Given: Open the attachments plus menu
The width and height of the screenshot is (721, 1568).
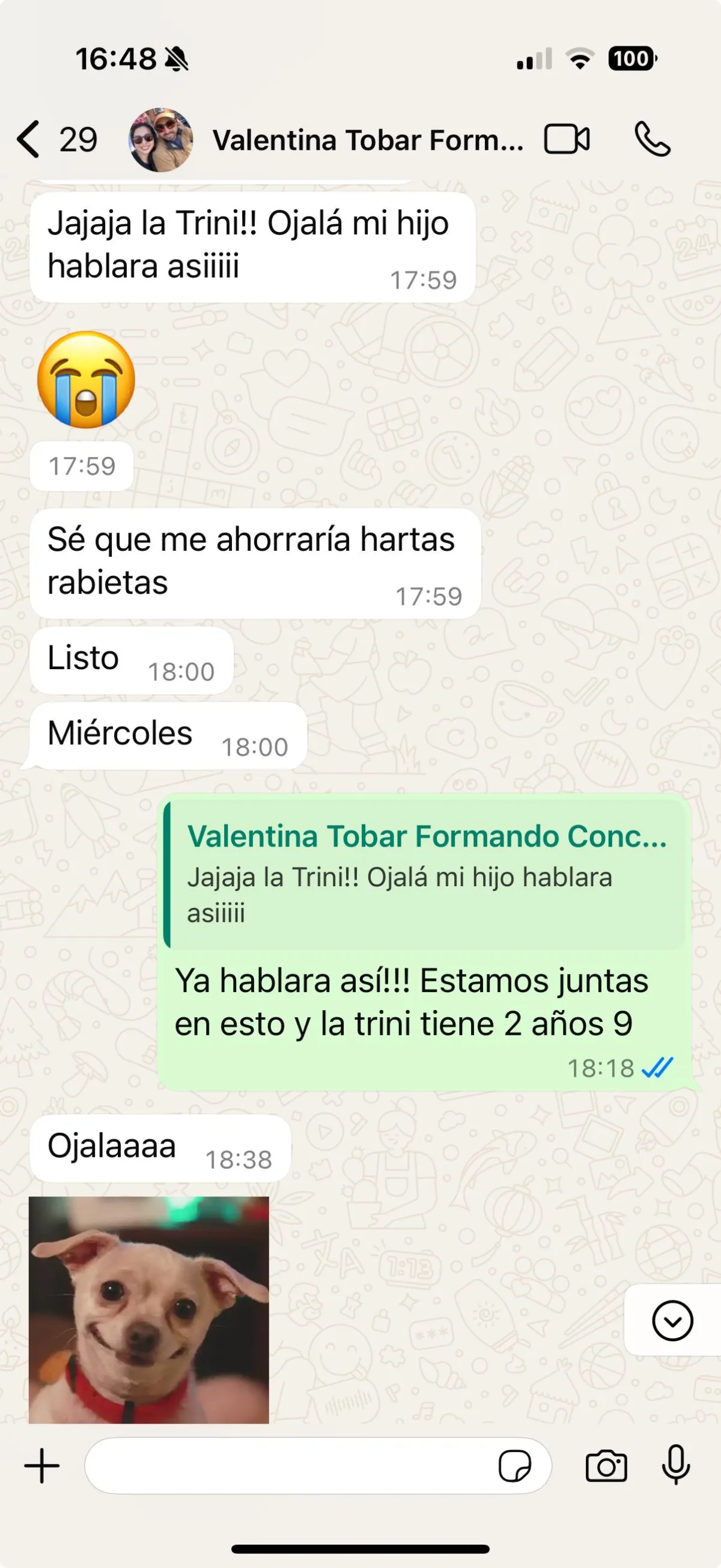Looking at the screenshot, I should tap(42, 1466).
